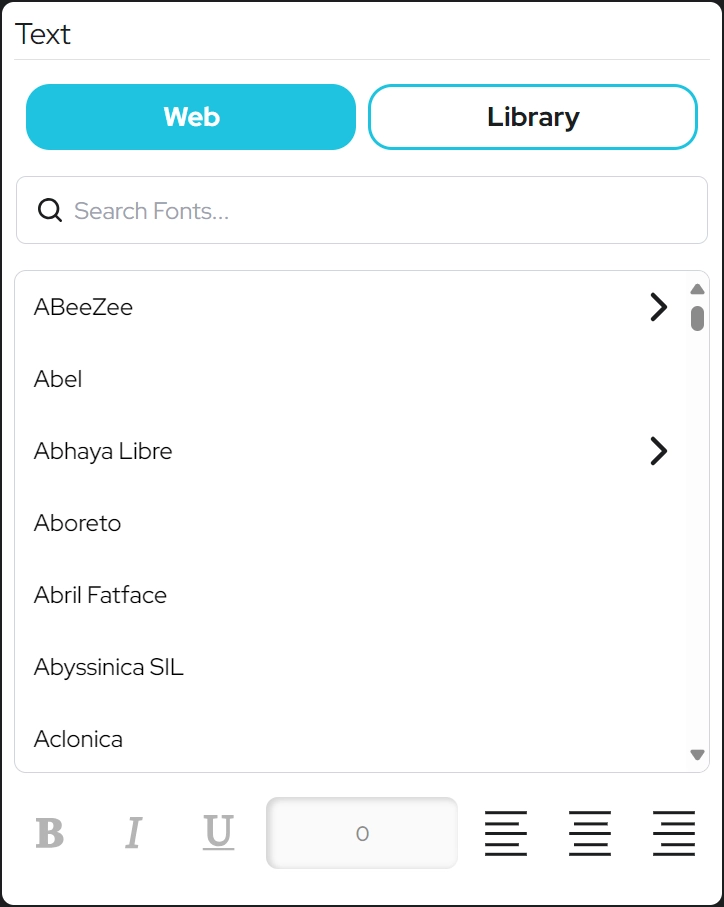Viewport: 724px width, 907px height.
Task: Align text to the right
Action: click(674, 833)
